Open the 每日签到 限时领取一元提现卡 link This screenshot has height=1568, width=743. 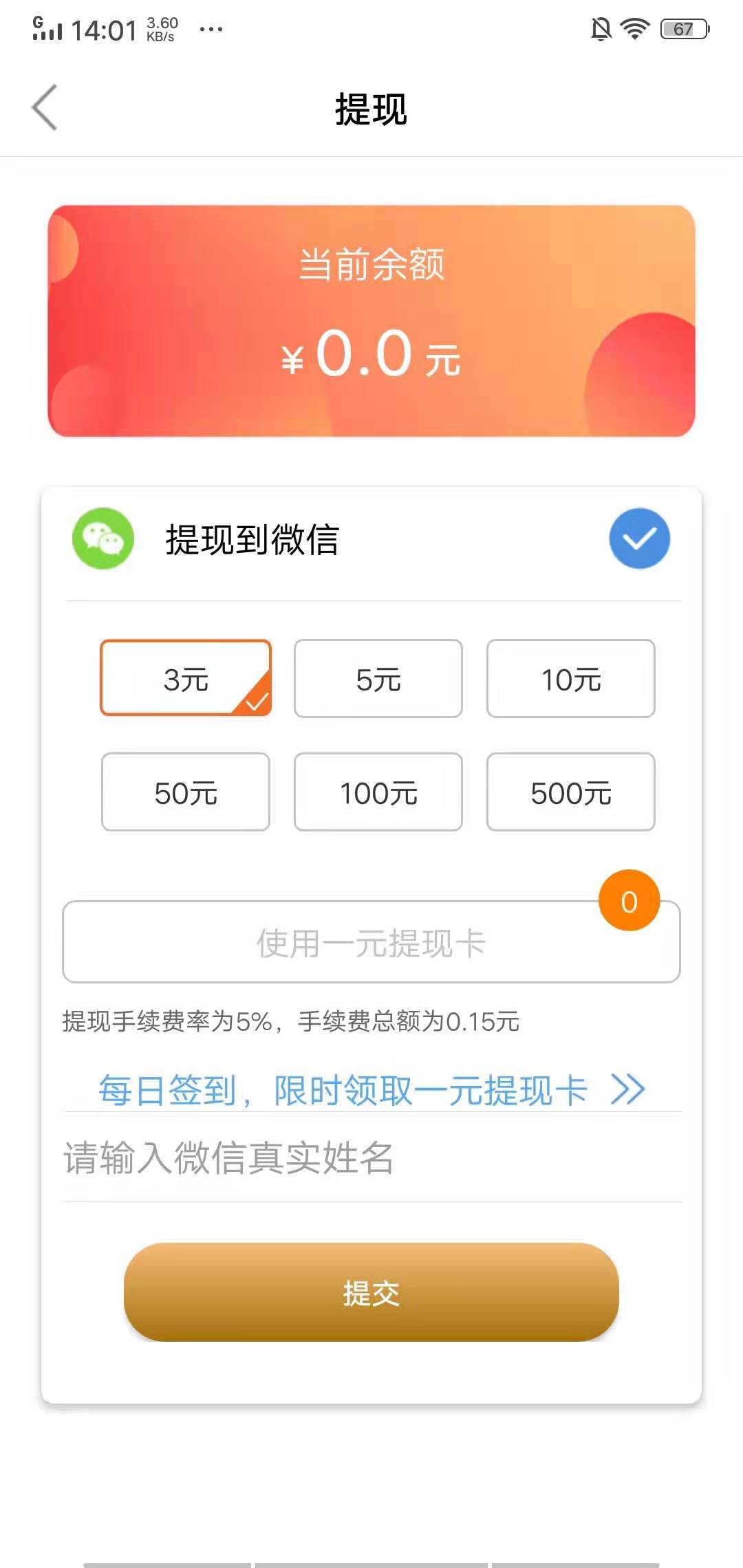pos(371,1089)
